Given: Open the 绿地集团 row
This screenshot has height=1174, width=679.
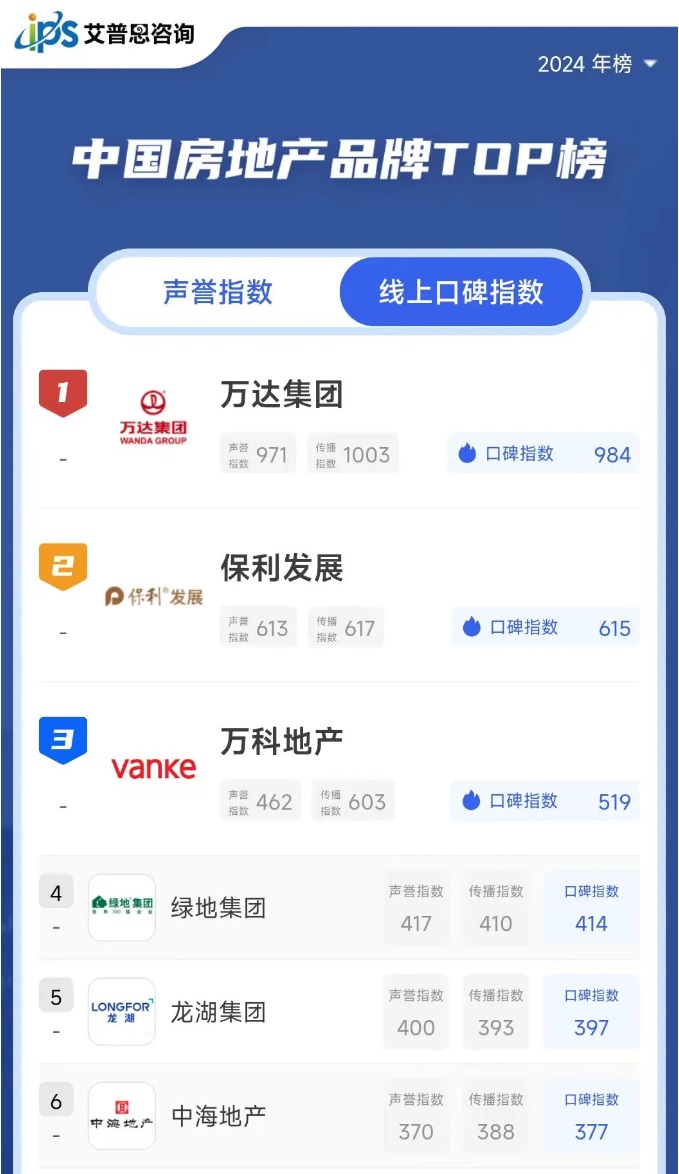Looking at the screenshot, I should (218, 908).
